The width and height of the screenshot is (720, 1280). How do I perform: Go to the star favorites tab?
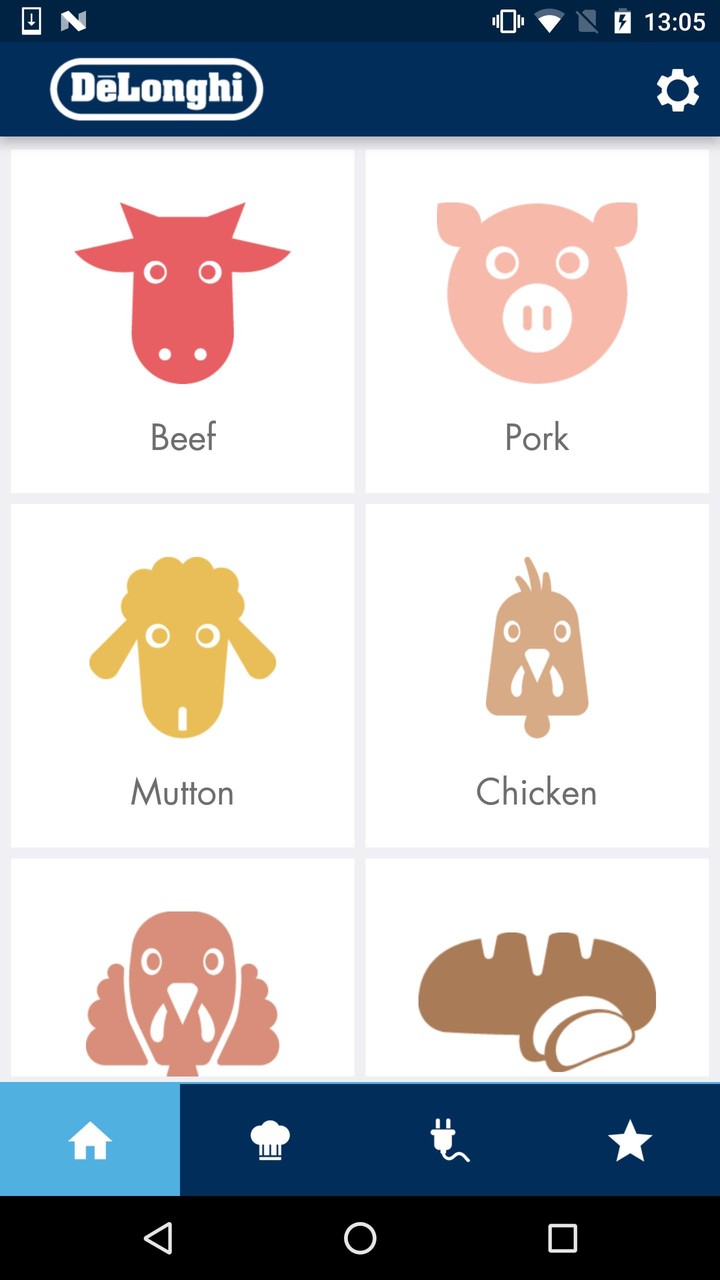pos(630,1140)
